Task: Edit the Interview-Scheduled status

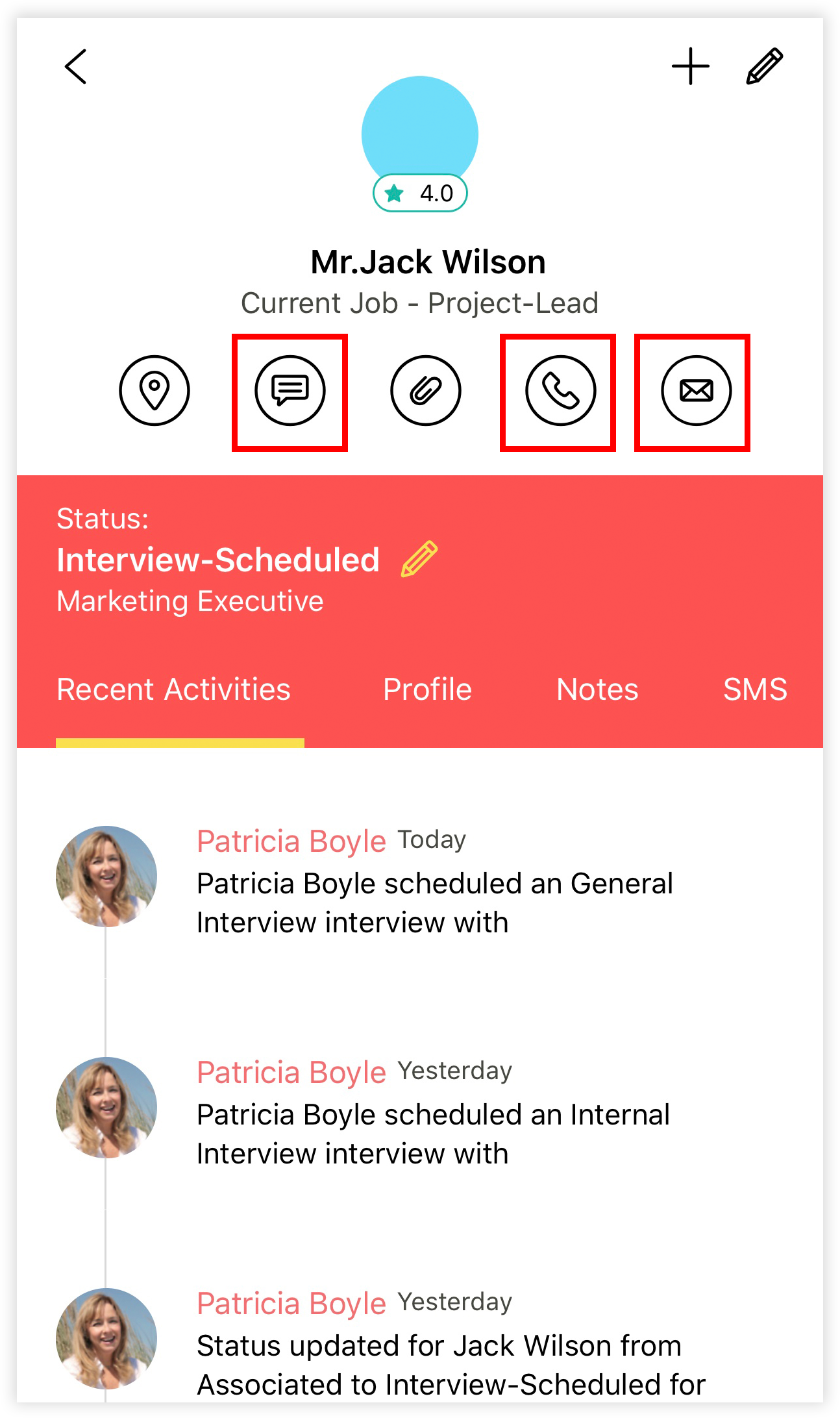Action: 419,559
